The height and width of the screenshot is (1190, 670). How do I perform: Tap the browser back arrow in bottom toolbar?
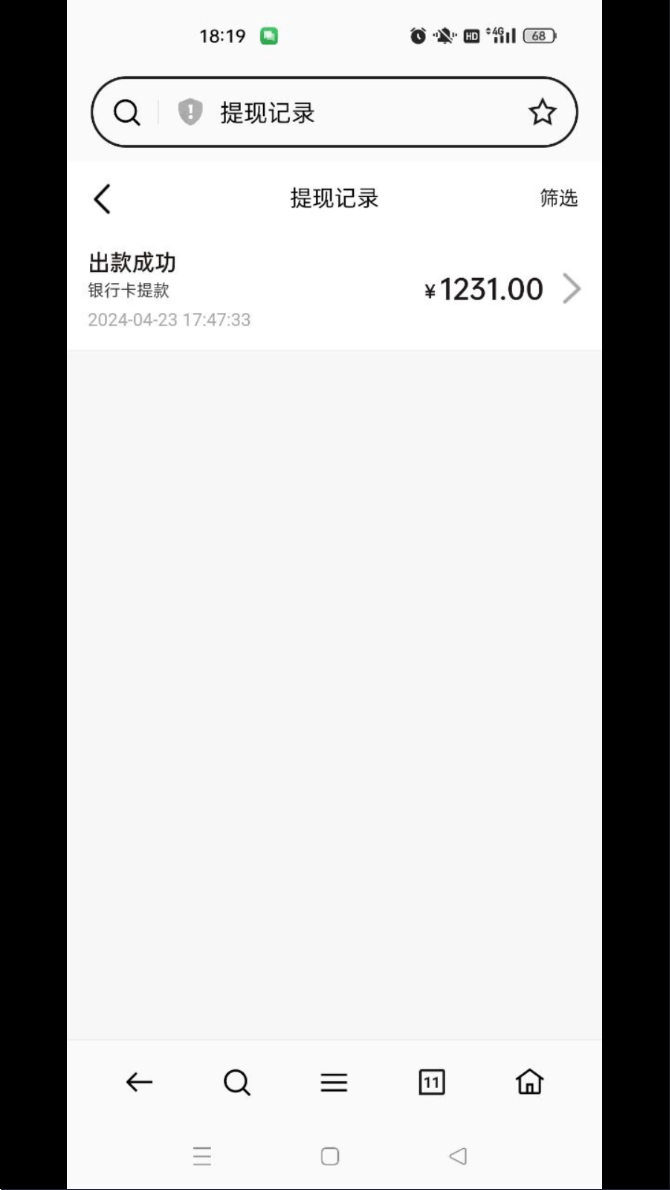click(139, 1082)
